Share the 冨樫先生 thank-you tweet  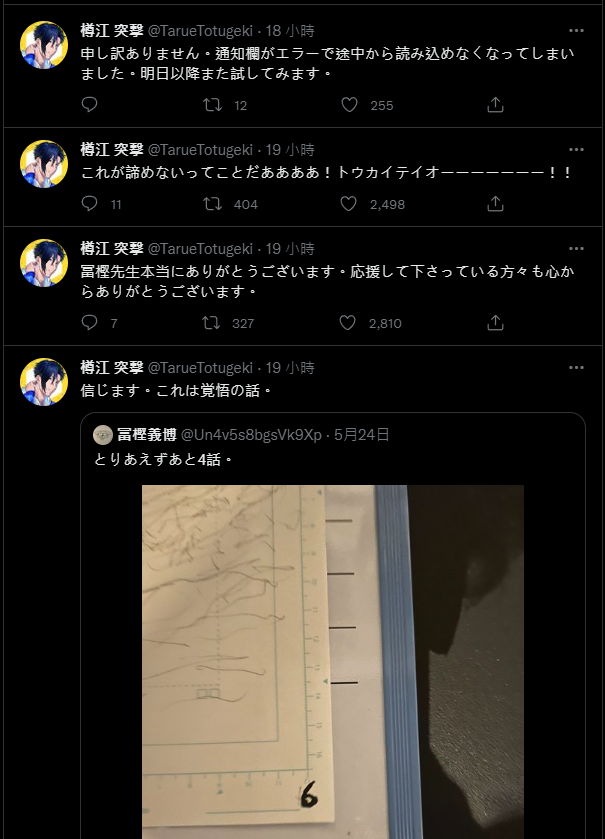(x=495, y=323)
